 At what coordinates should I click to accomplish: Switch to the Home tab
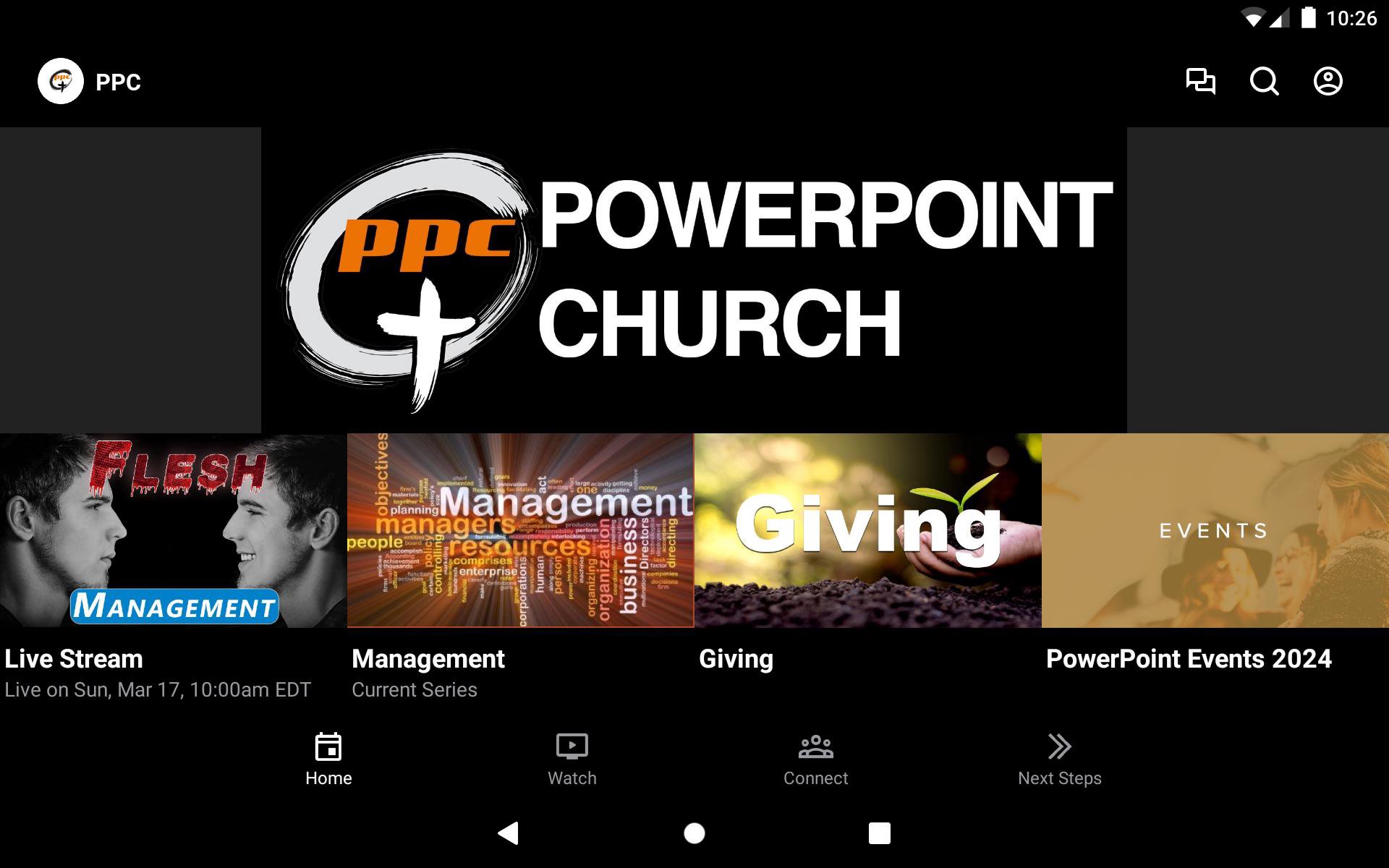(x=328, y=759)
